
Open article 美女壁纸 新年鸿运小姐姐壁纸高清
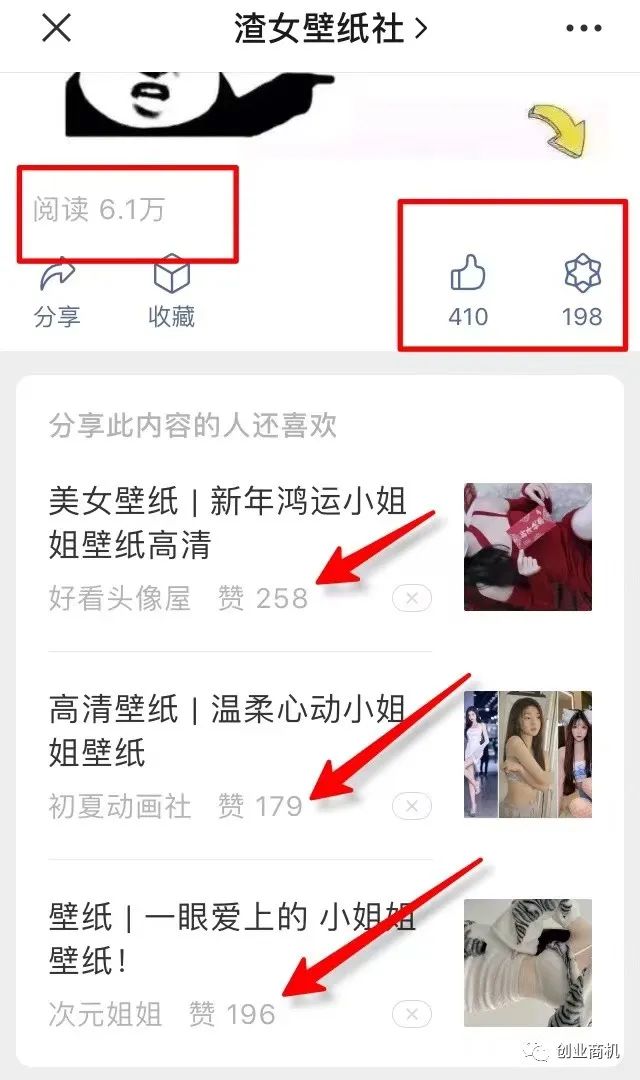[230, 522]
